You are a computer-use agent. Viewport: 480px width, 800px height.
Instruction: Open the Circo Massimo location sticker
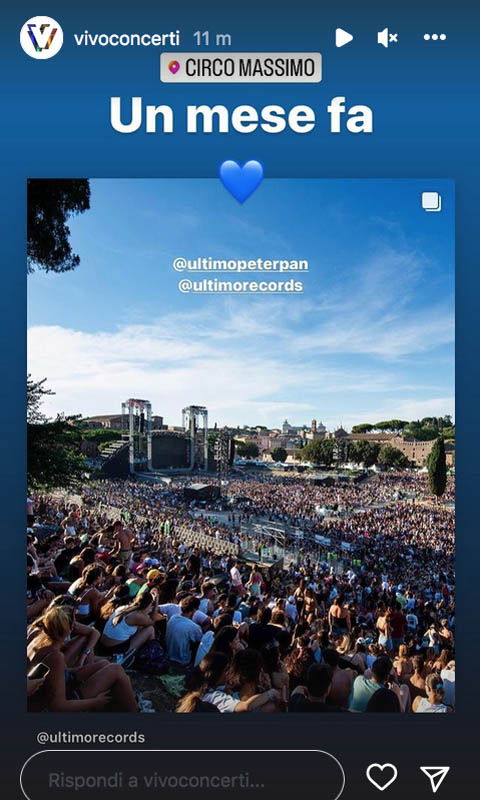tap(241, 67)
